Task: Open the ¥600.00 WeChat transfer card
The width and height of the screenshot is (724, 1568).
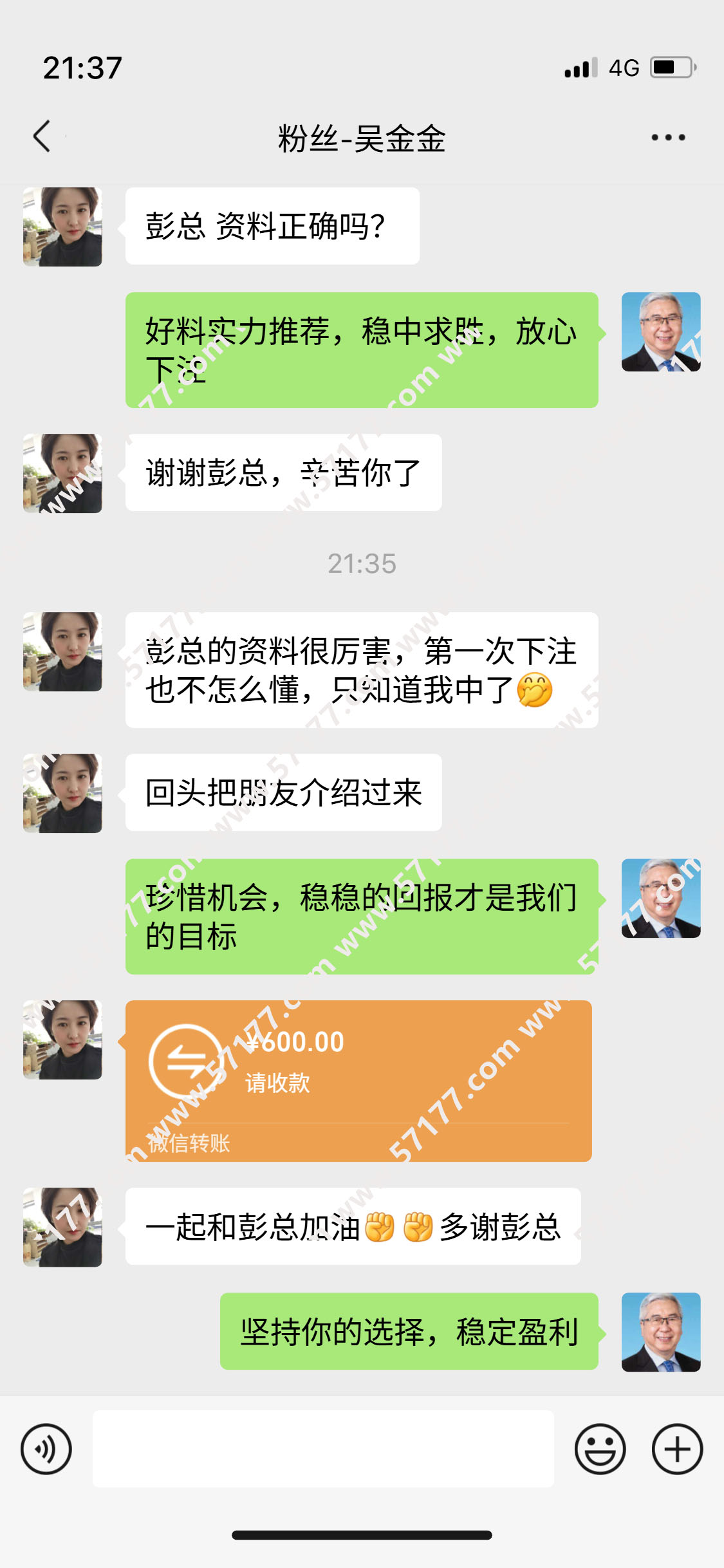Action: click(x=358, y=1081)
